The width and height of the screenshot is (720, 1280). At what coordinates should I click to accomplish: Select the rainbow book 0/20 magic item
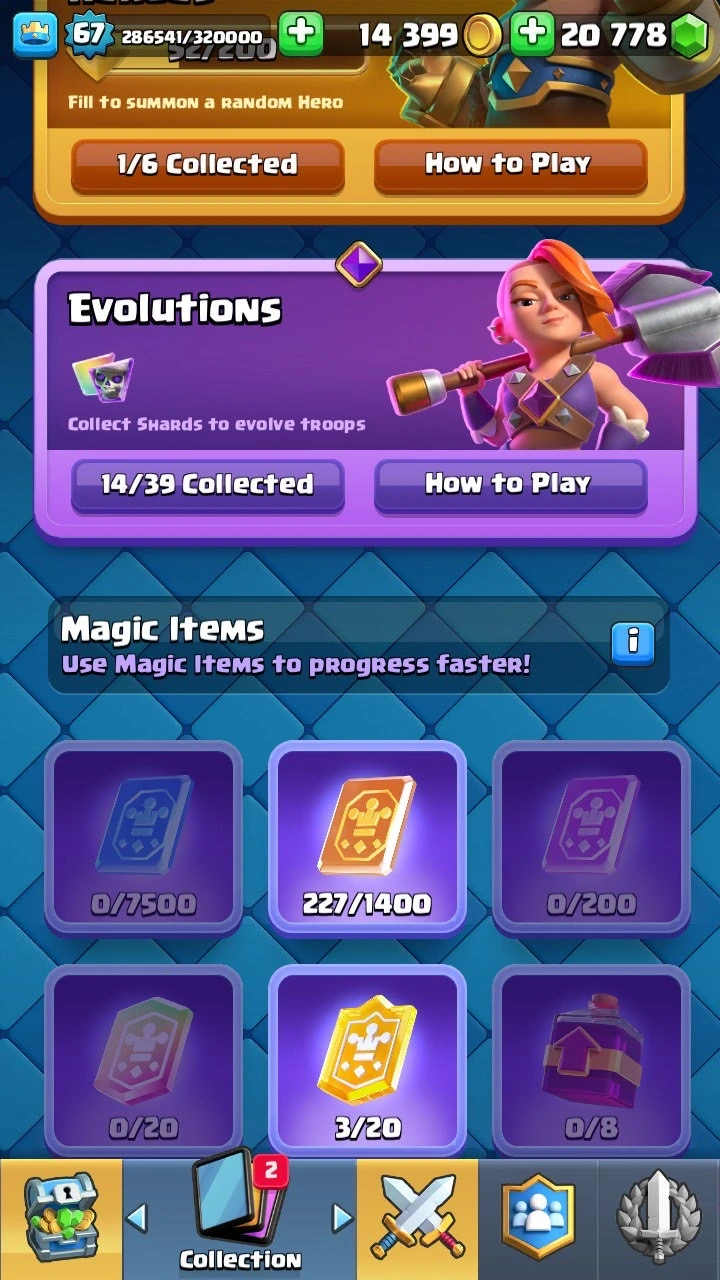pyautogui.click(x=143, y=1060)
